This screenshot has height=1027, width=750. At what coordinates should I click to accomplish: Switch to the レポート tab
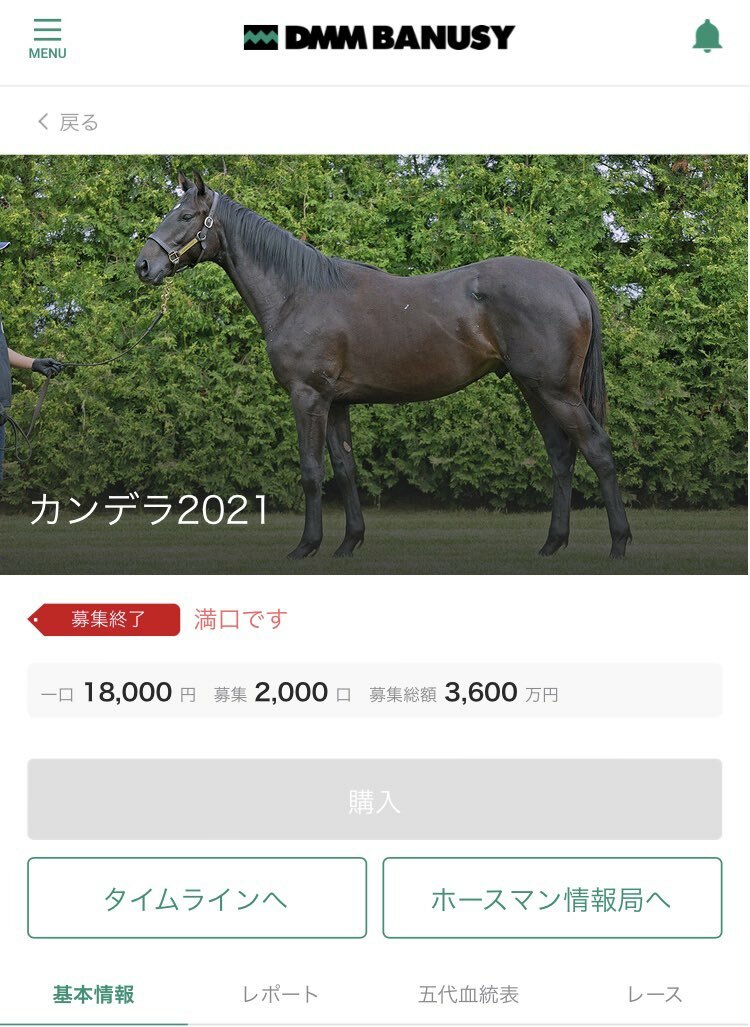pyautogui.click(x=280, y=994)
